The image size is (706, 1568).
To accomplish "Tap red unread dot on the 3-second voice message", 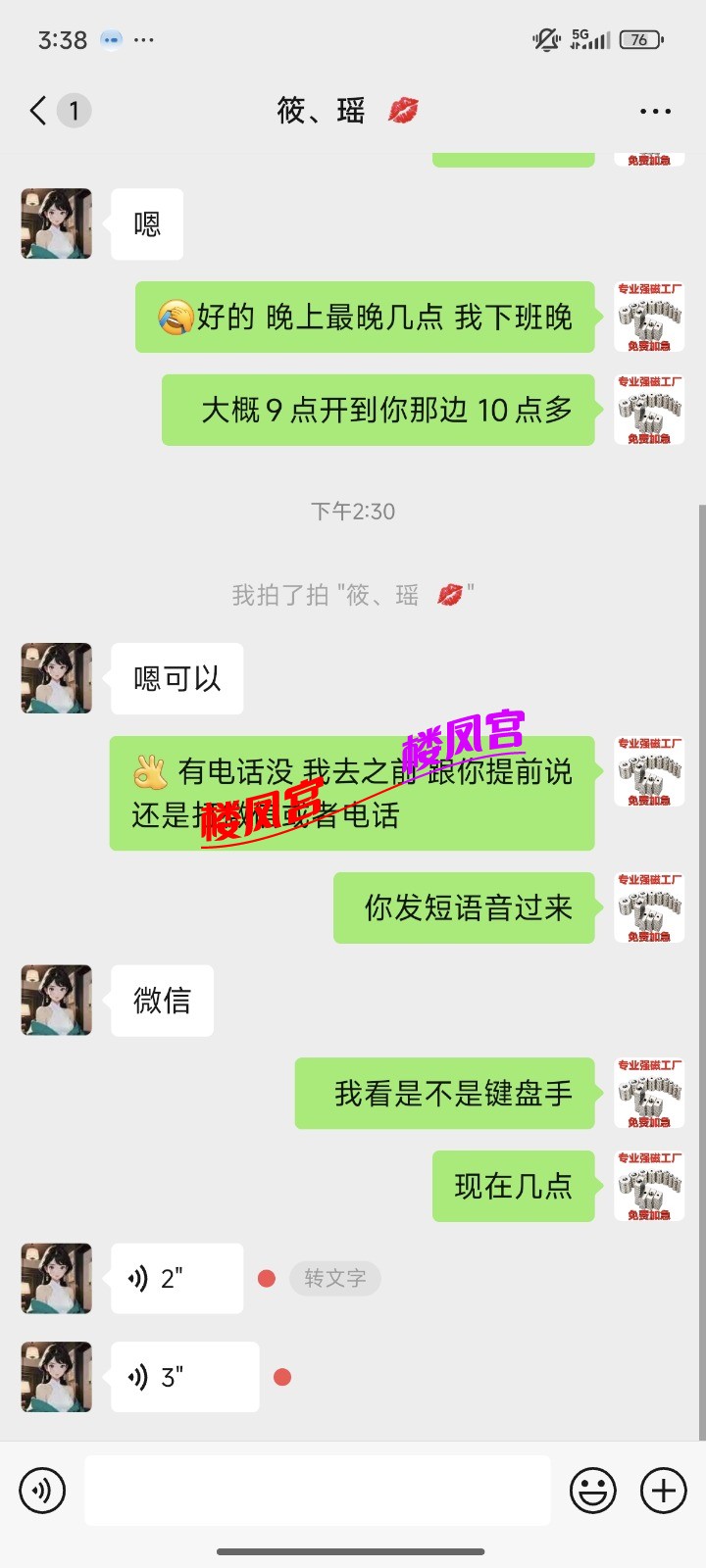I will pyautogui.click(x=282, y=1376).
